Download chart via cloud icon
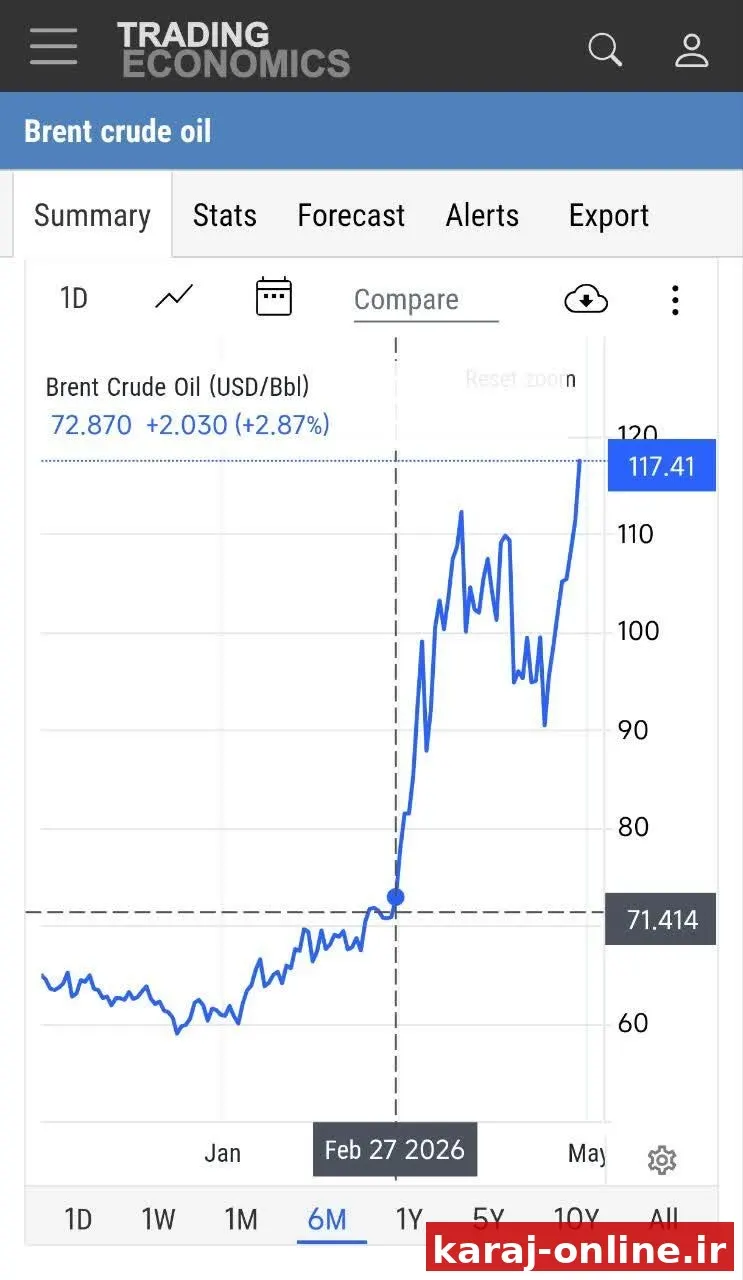 point(586,299)
